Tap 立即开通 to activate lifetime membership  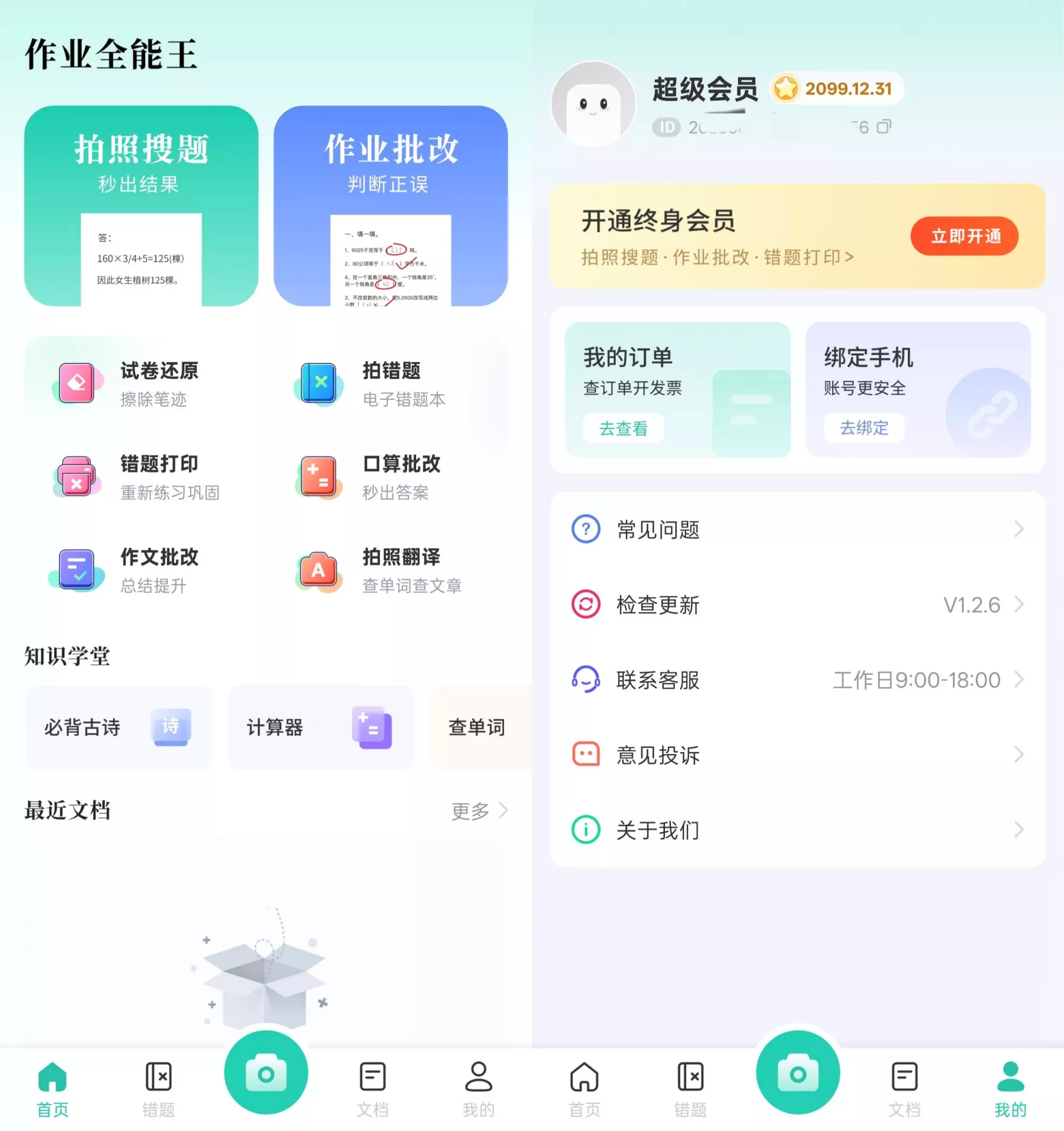pos(964,237)
